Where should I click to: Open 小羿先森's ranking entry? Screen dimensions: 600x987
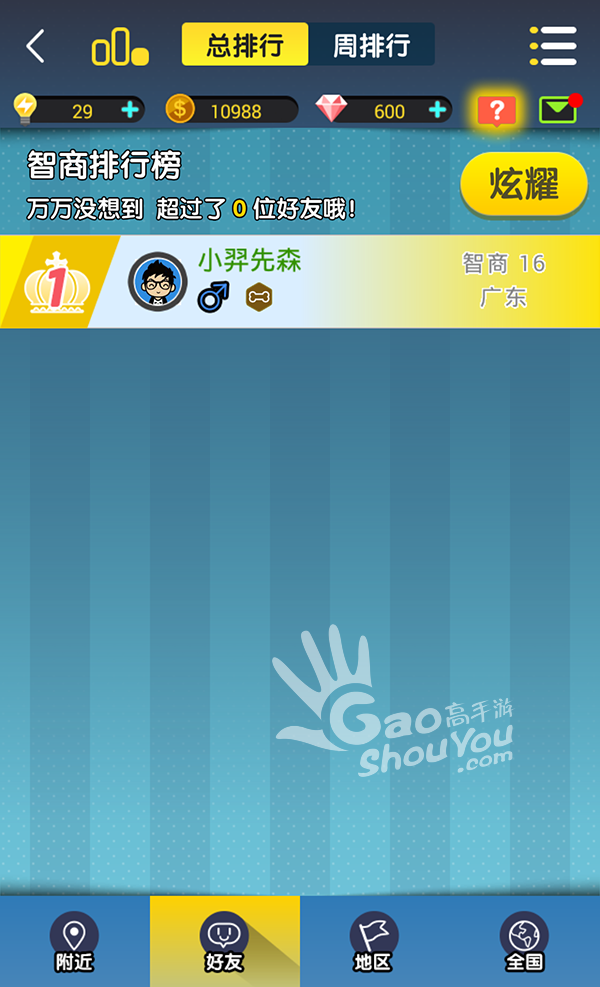coord(300,281)
